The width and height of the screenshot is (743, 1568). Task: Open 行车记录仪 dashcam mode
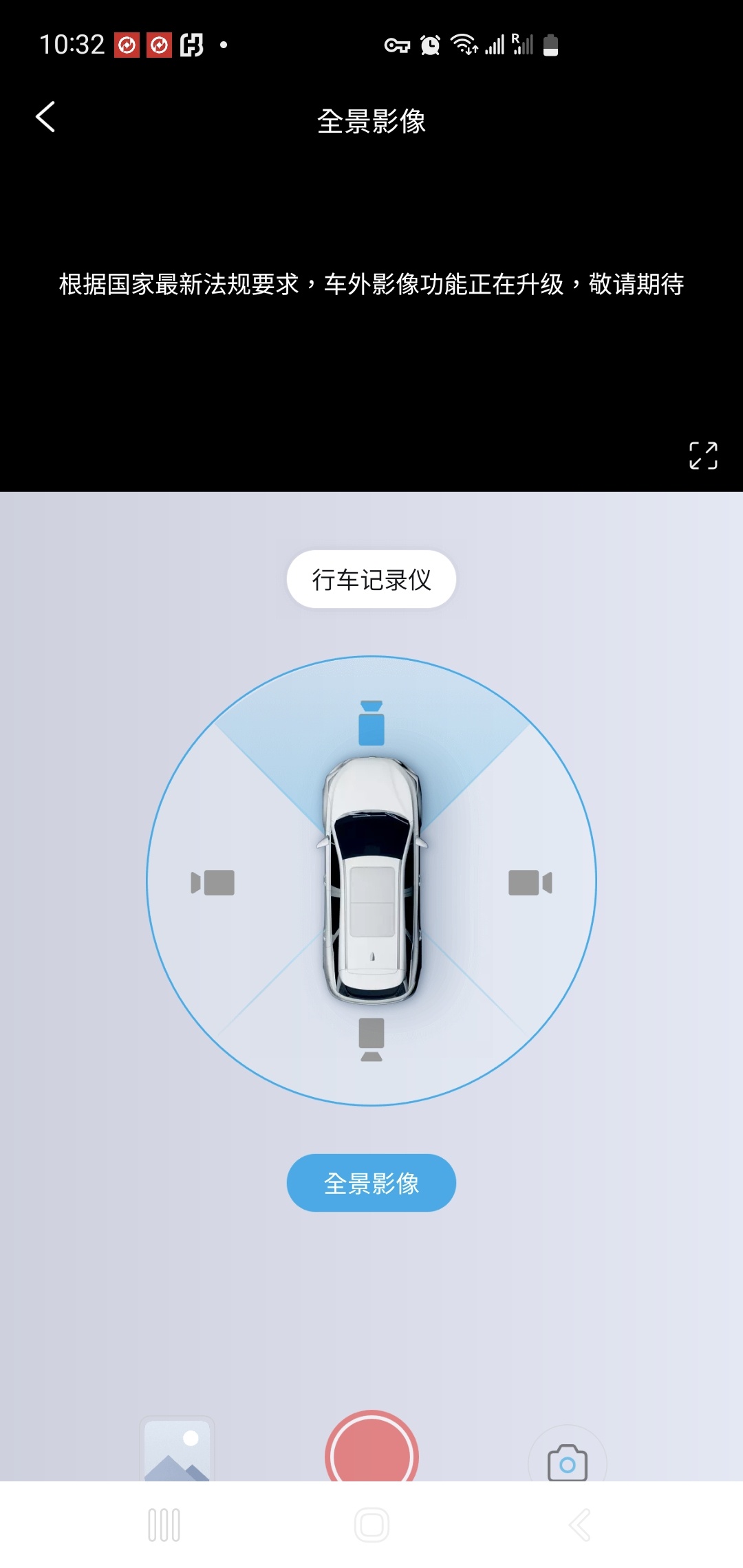click(371, 579)
